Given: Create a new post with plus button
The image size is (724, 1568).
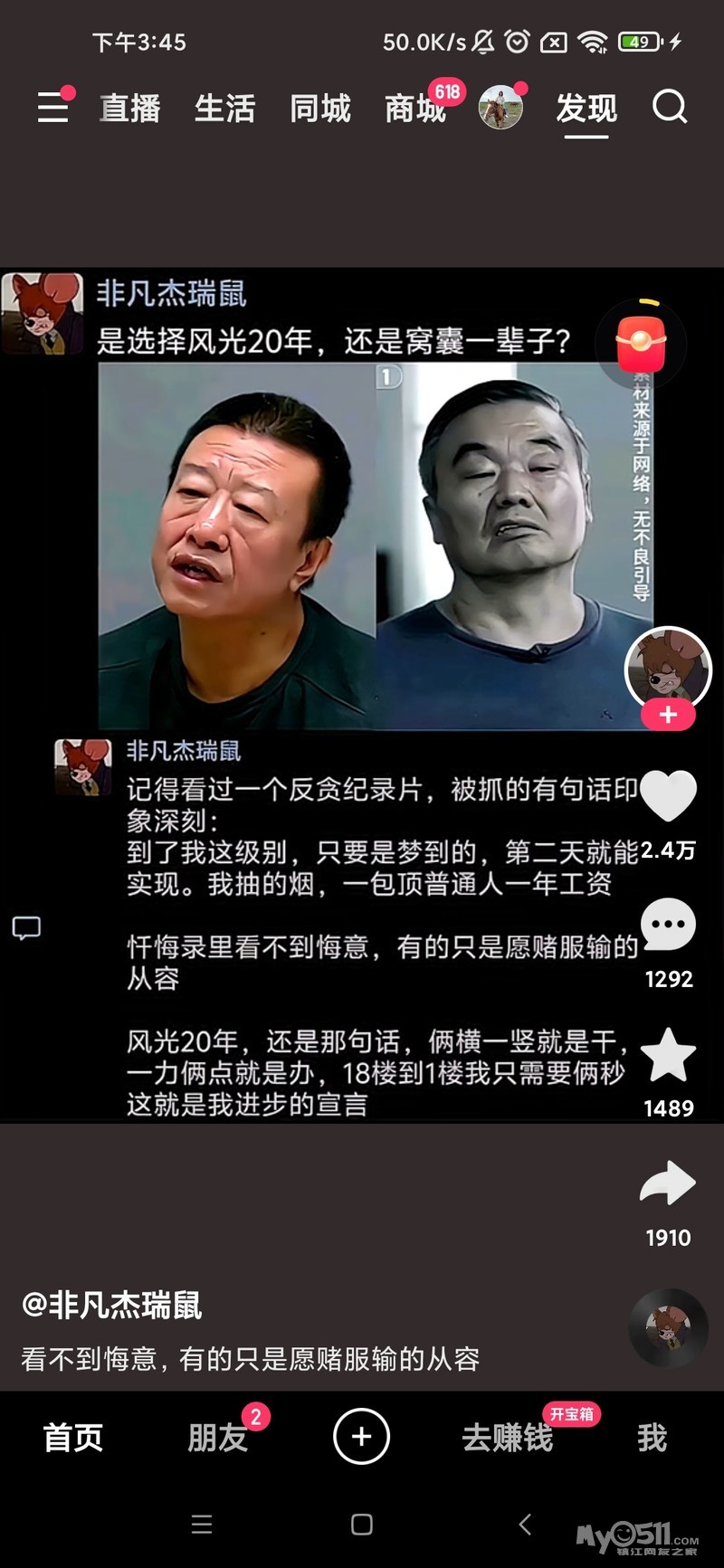Looking at the screenshot, I should click(361, 1437).
